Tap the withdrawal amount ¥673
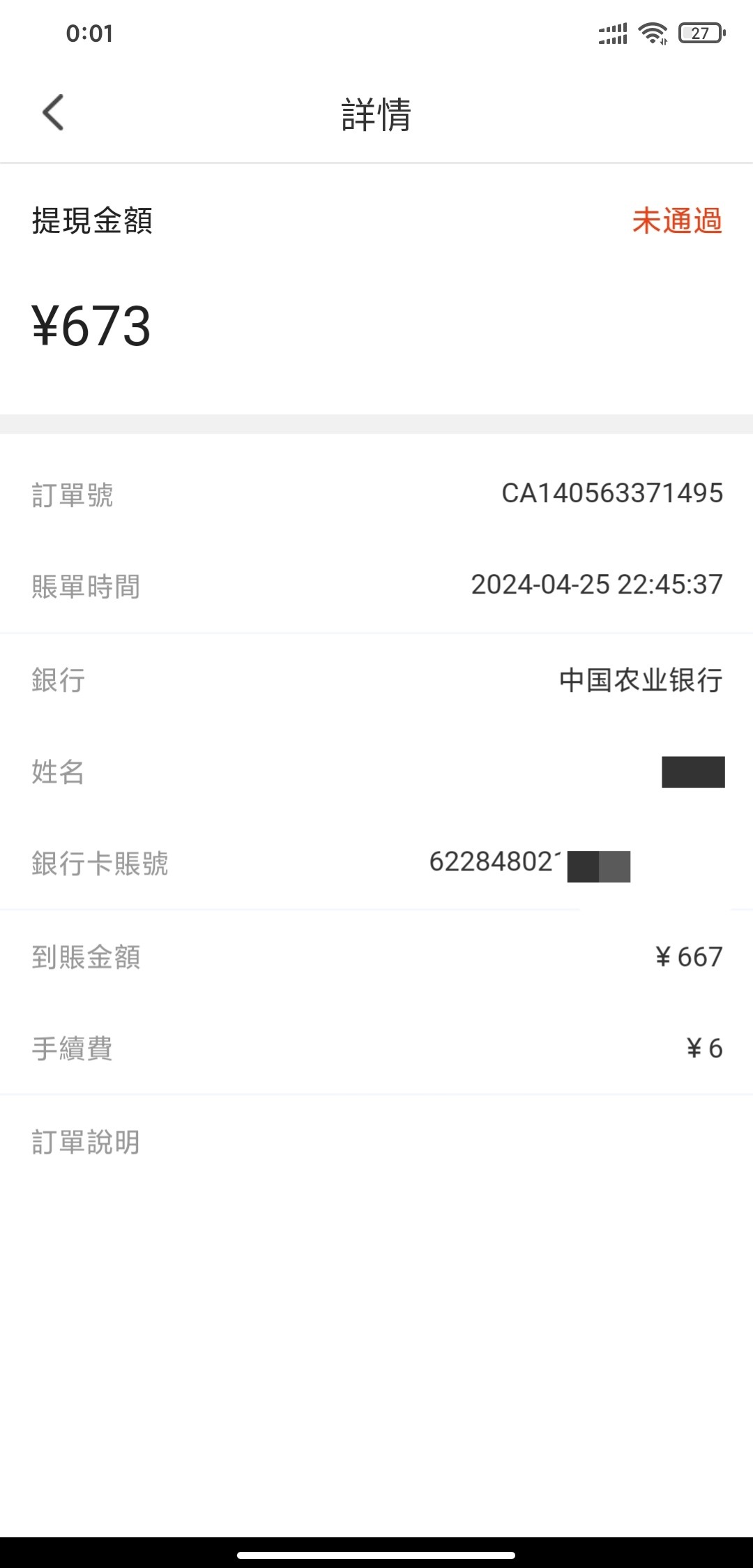This screenshot has width=753, height=1568. 92,325
